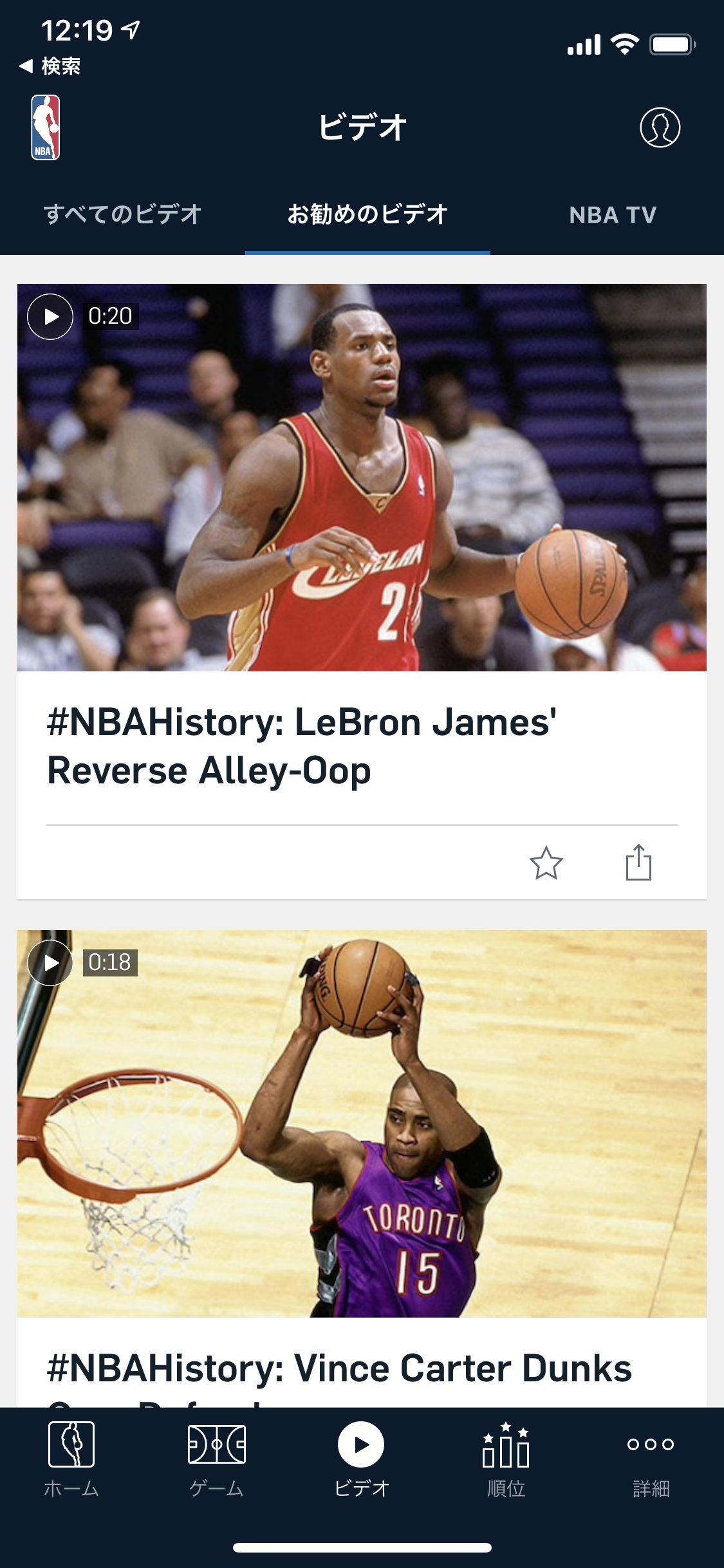This screenshot has width=724, height=1568.
Task: Go to the ホーム tab
Action: (71, 1459)
